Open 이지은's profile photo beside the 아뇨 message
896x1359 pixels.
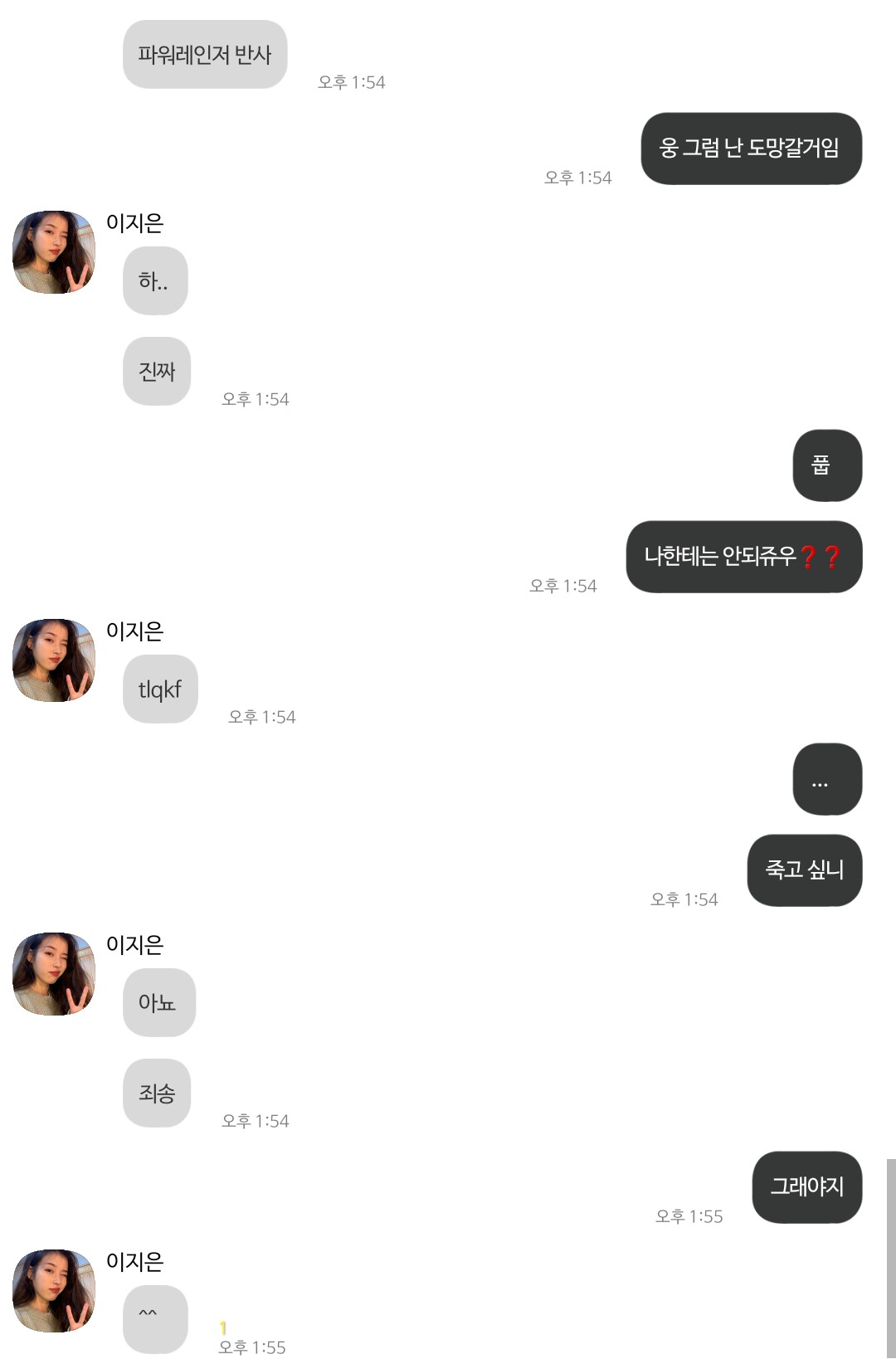pos(54,974)
